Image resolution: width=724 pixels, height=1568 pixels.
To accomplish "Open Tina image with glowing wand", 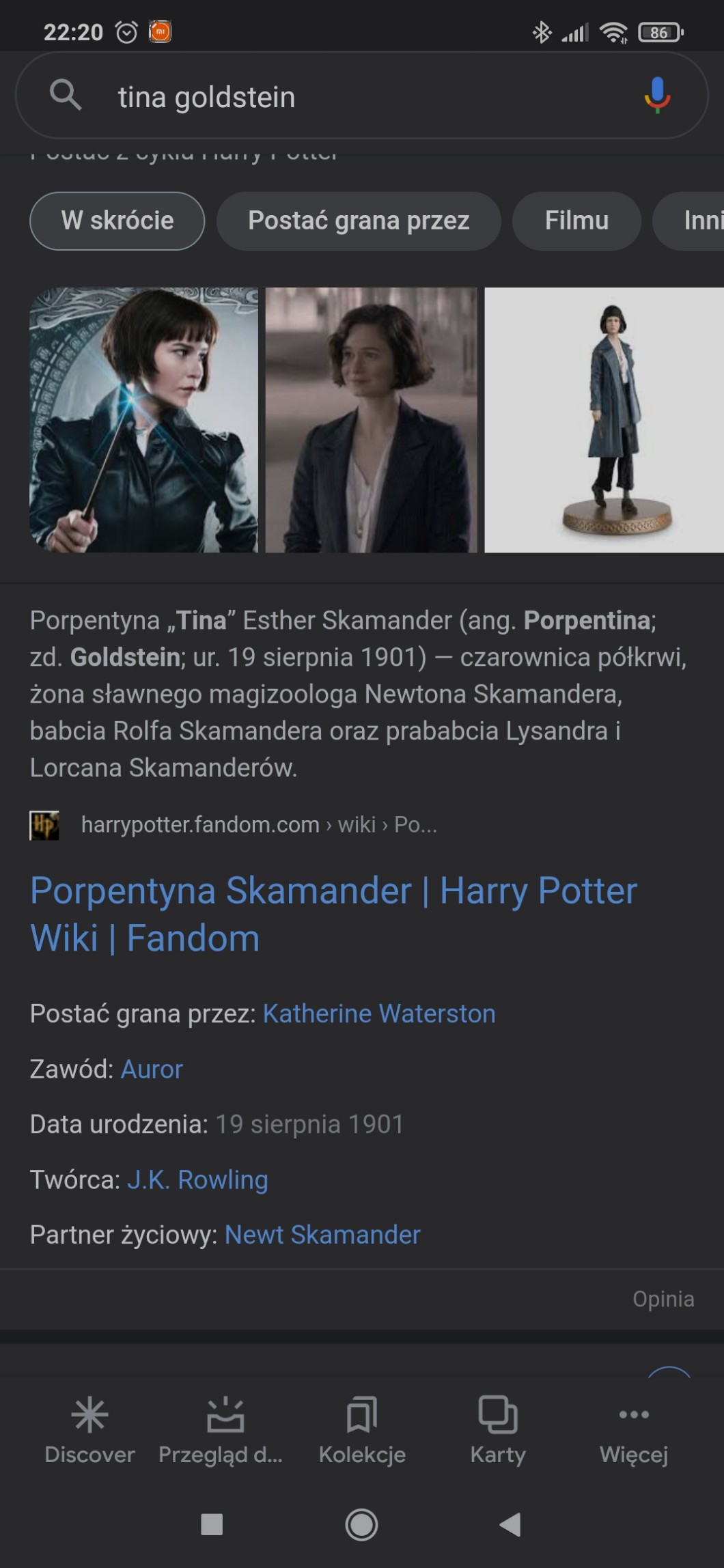I will 143,420.
